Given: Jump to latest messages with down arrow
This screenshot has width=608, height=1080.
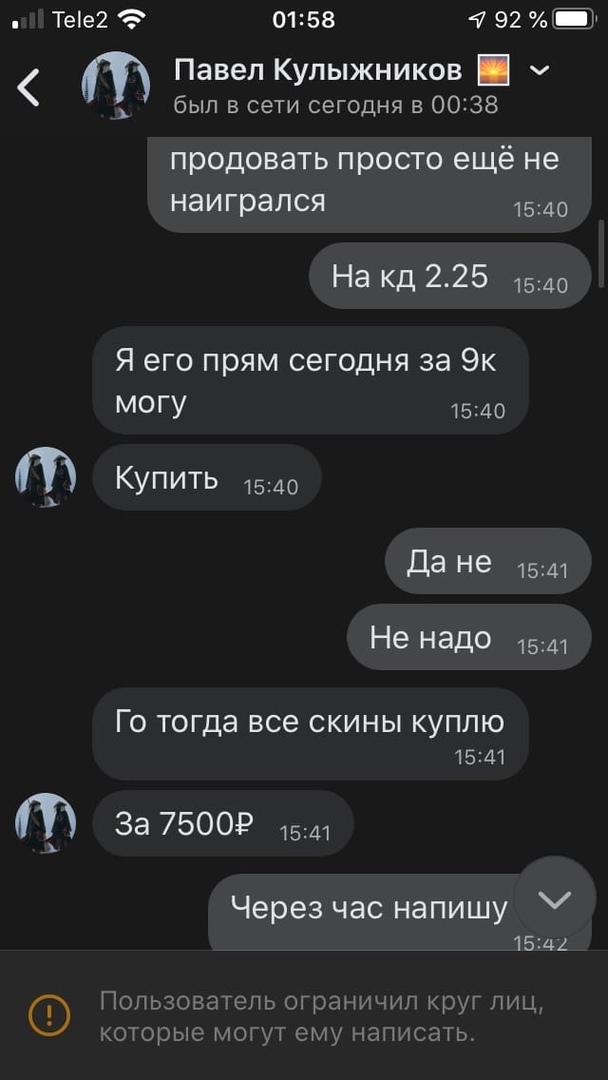Looking at the screenshot, I should 554,898.
